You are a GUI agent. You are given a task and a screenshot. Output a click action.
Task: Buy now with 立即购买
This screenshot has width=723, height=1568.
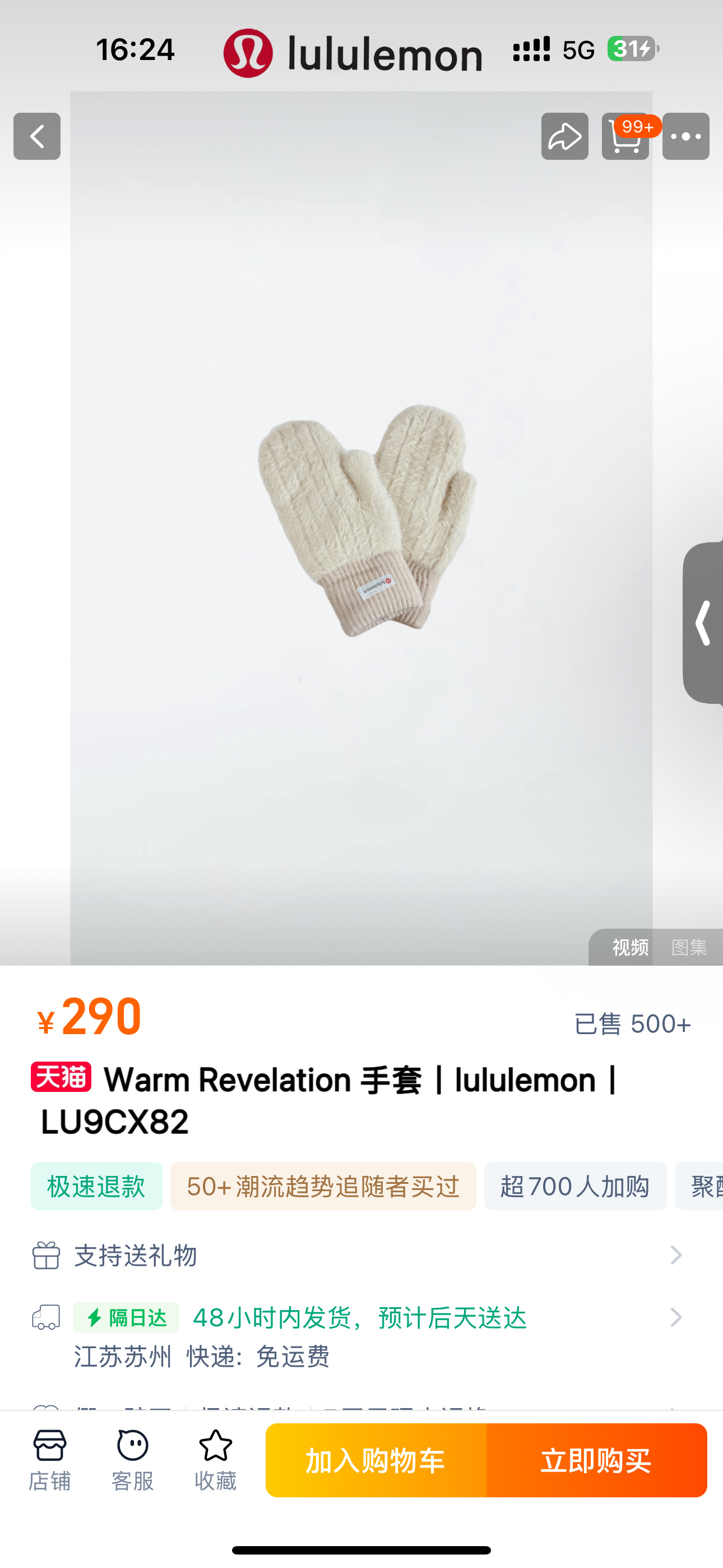tap(596, 1460)
